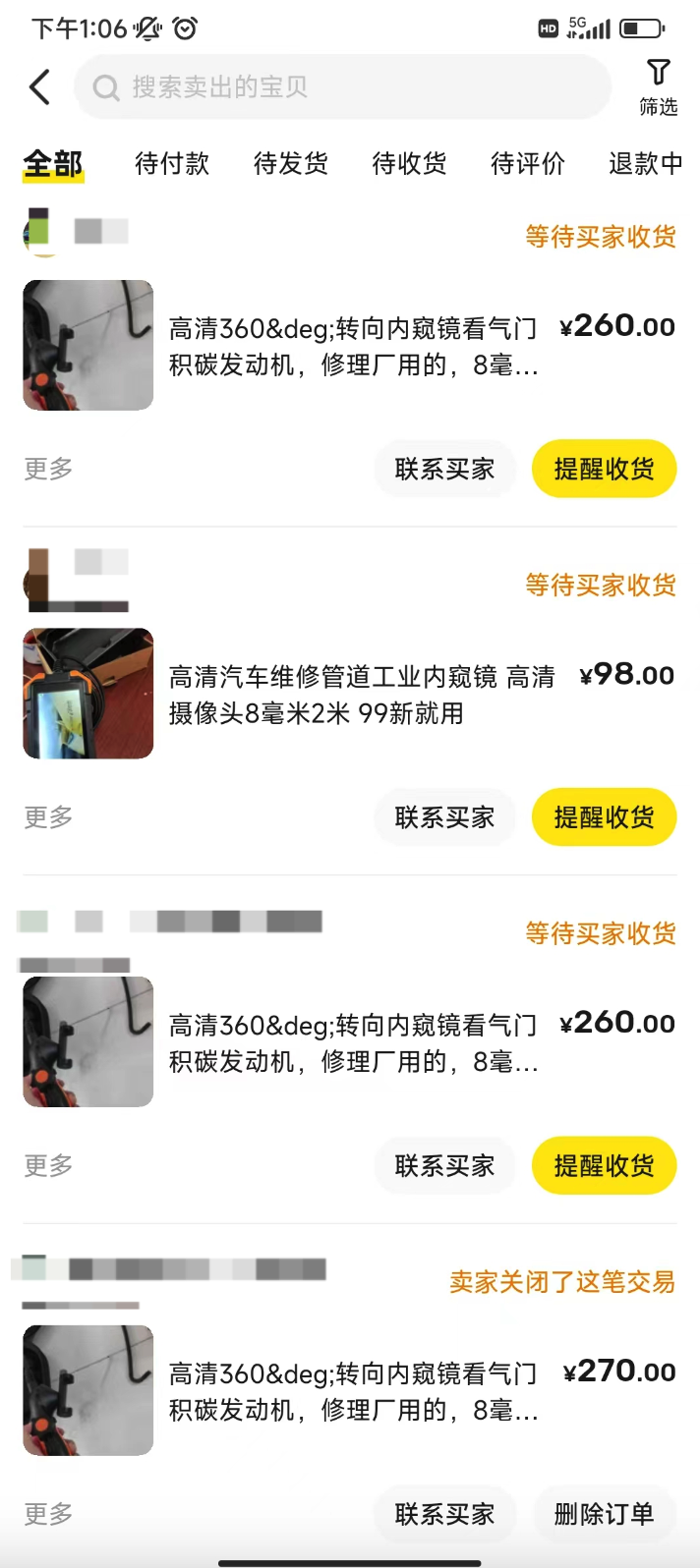Viewport: 700px width, 1568px height.
Task: Switch to the 待付款 tab
Action: [x=172, y=163]
